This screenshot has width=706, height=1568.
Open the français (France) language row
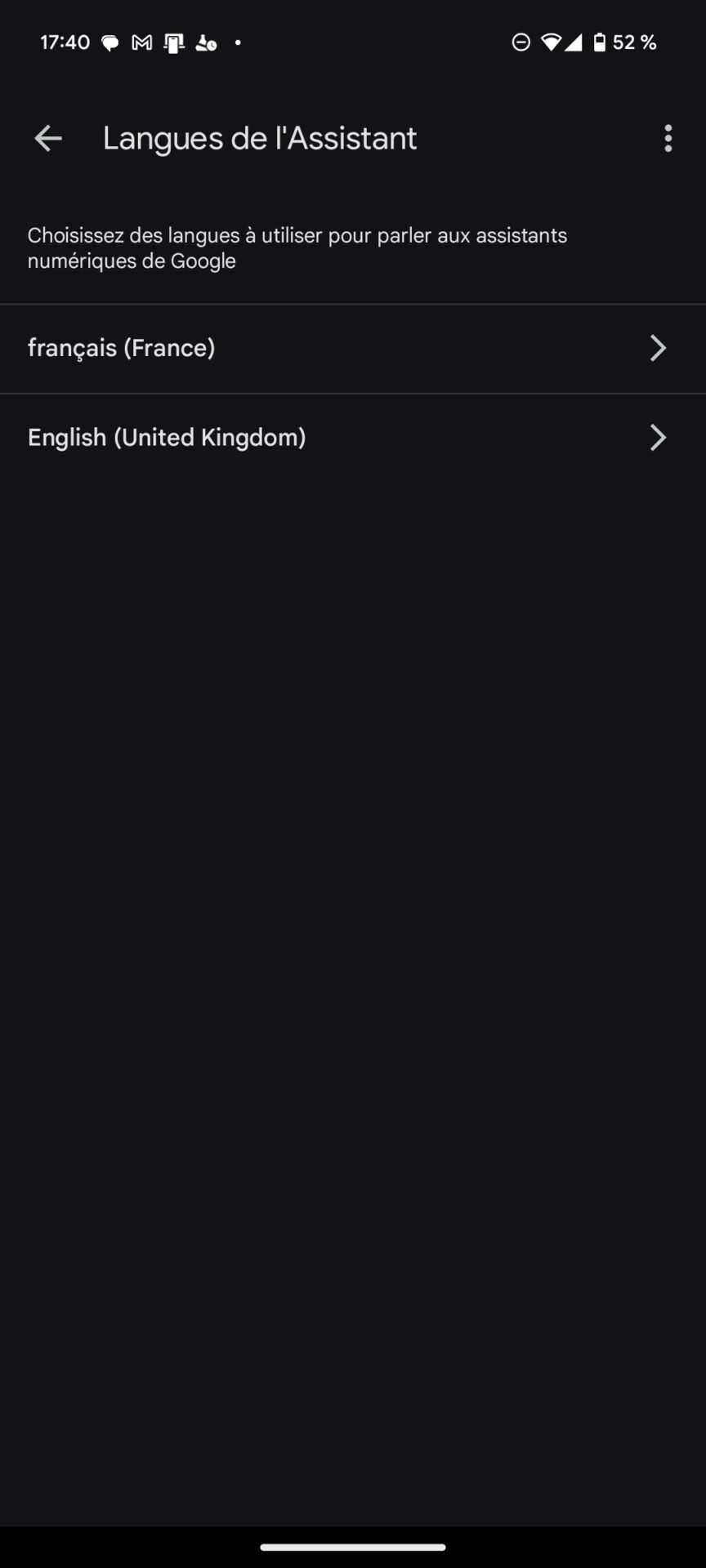[x=353, y=349]
